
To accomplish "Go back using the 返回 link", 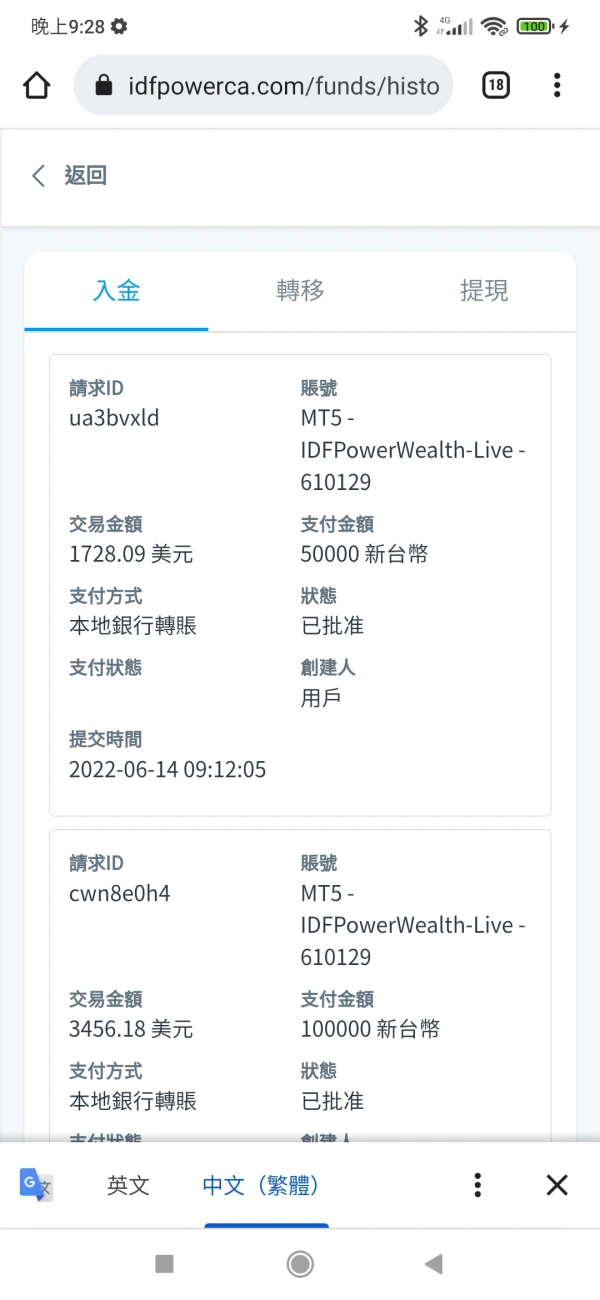I will 70,176.
